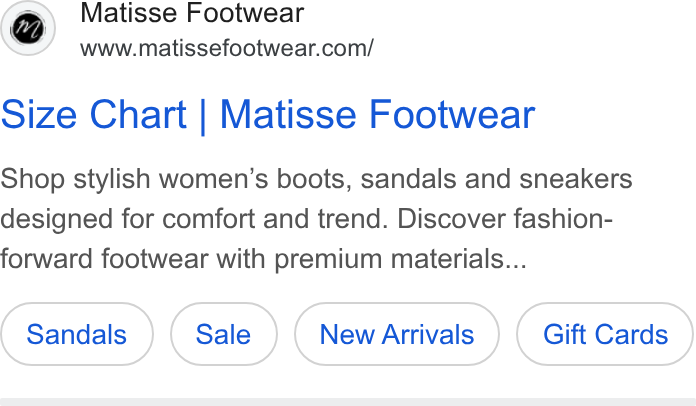Open the Gift Cards chip

(605, 334)
